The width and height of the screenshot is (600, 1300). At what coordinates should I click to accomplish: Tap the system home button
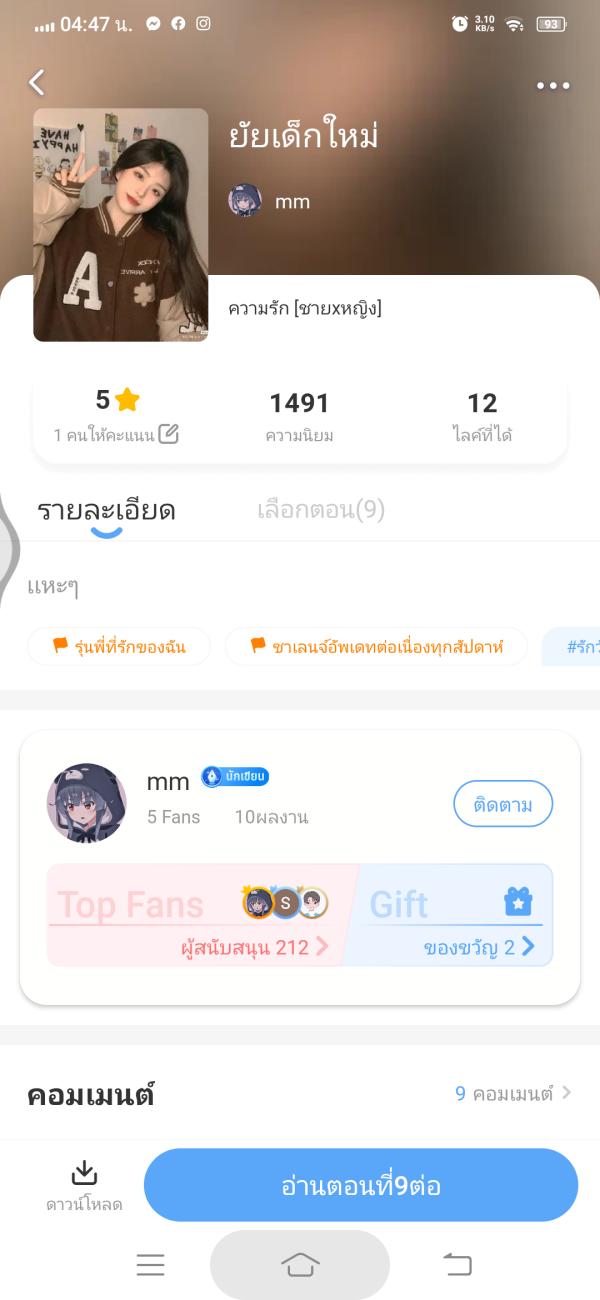click(300, 1265)
